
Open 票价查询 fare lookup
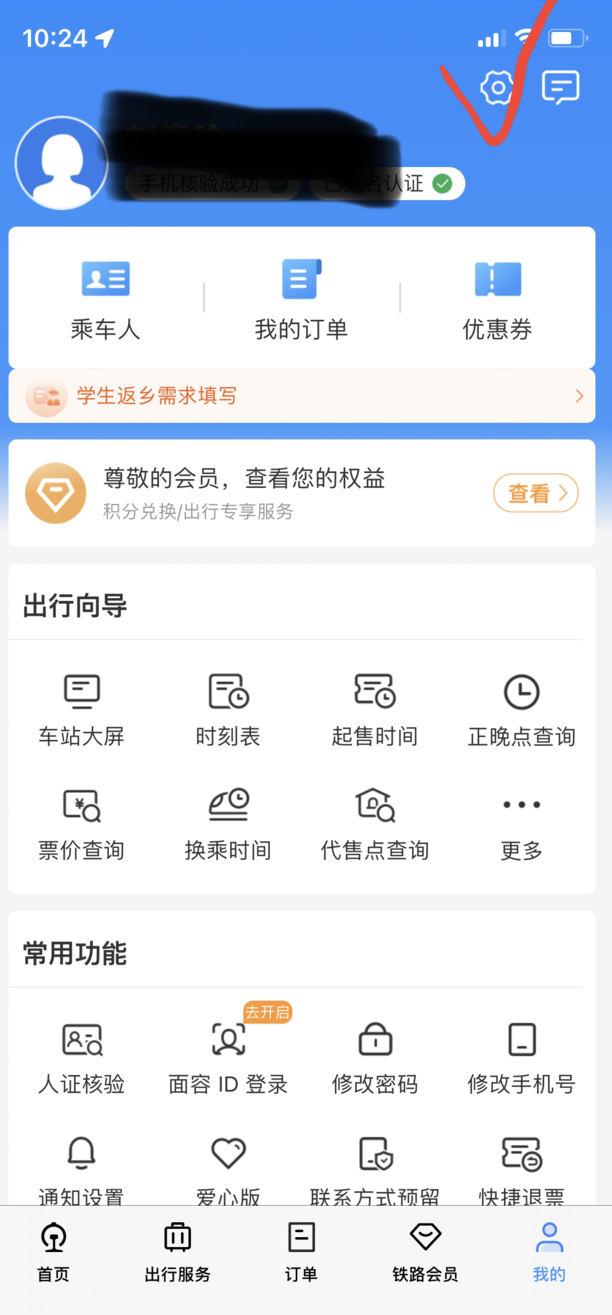click(x=82, y=824)
